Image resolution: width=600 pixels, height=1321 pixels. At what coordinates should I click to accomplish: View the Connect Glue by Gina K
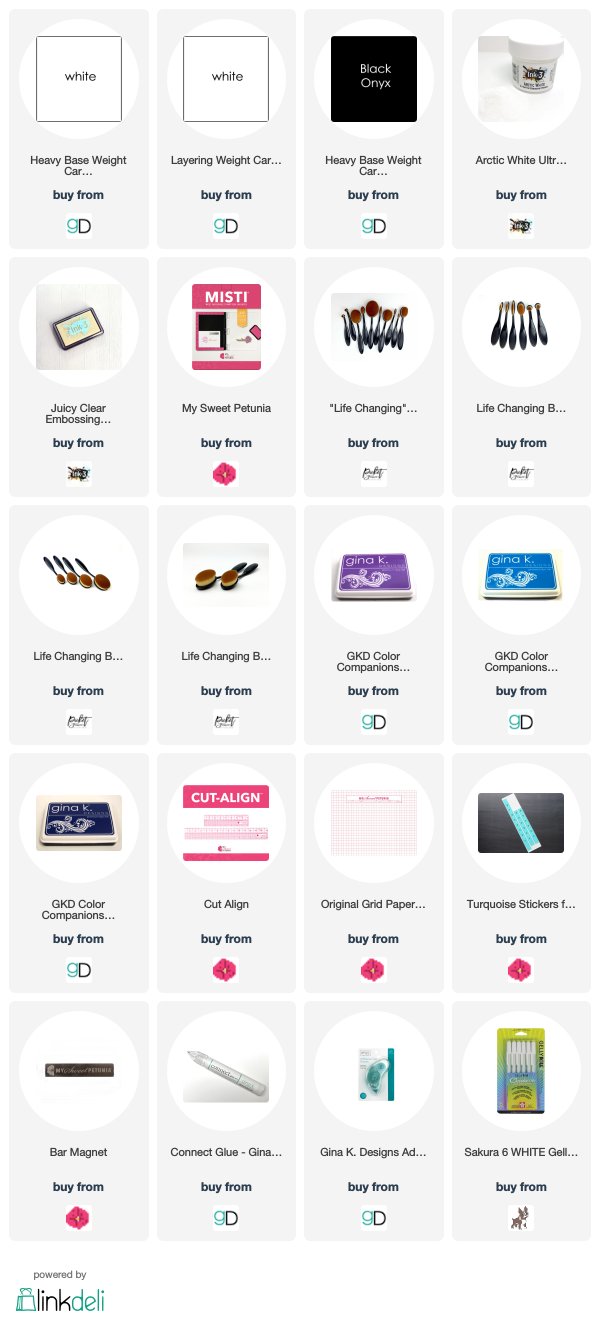tap(226, 1121)
